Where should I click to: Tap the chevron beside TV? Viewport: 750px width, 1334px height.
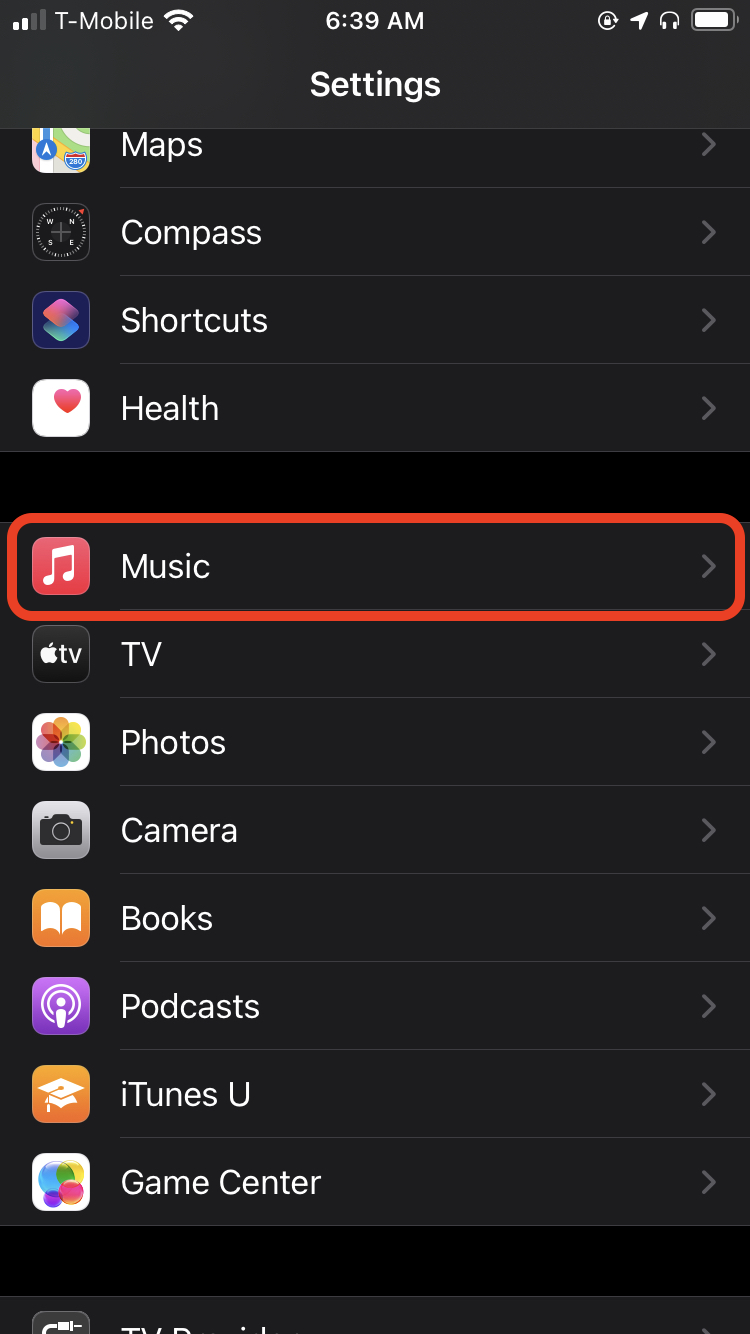pos(709,654)
